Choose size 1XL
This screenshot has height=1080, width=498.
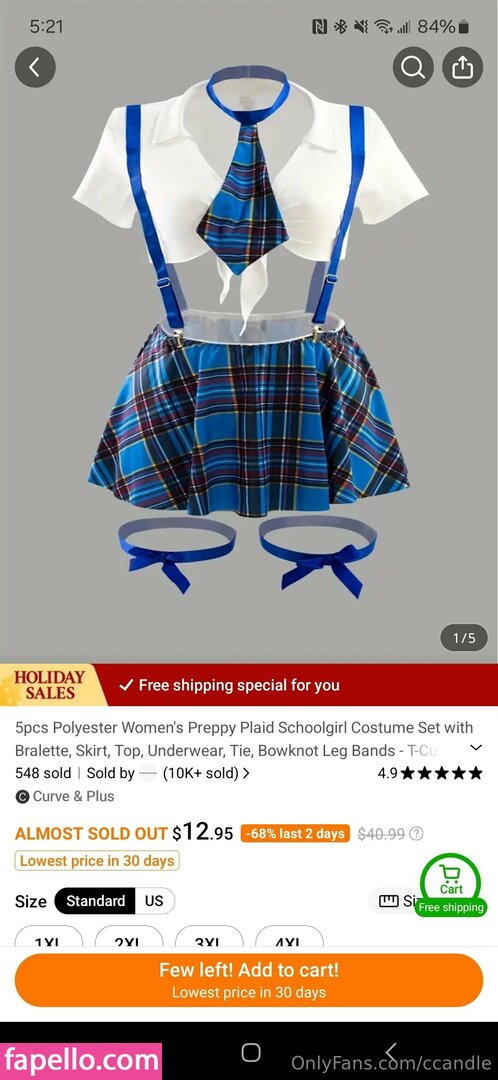click(x=49, y=937)
